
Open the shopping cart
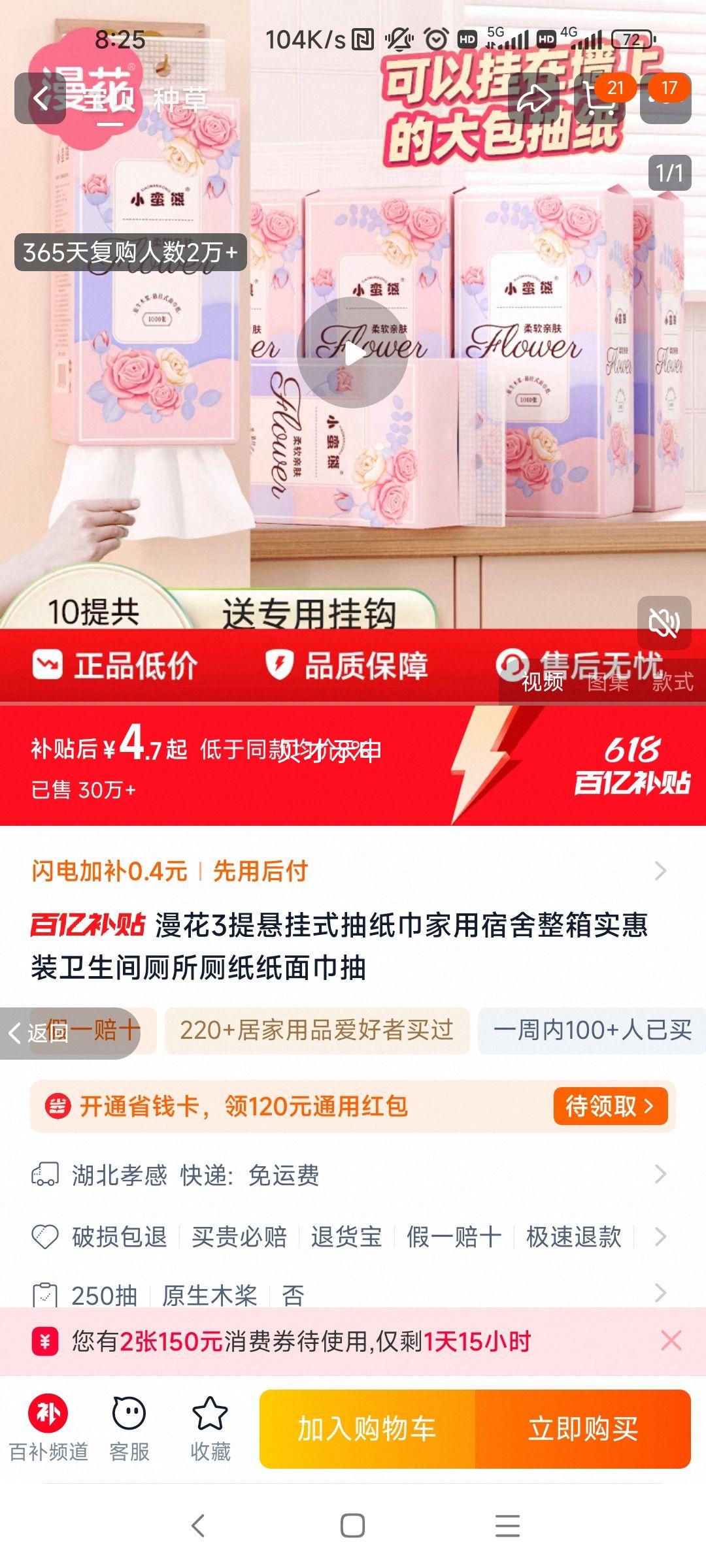point(599,100)
